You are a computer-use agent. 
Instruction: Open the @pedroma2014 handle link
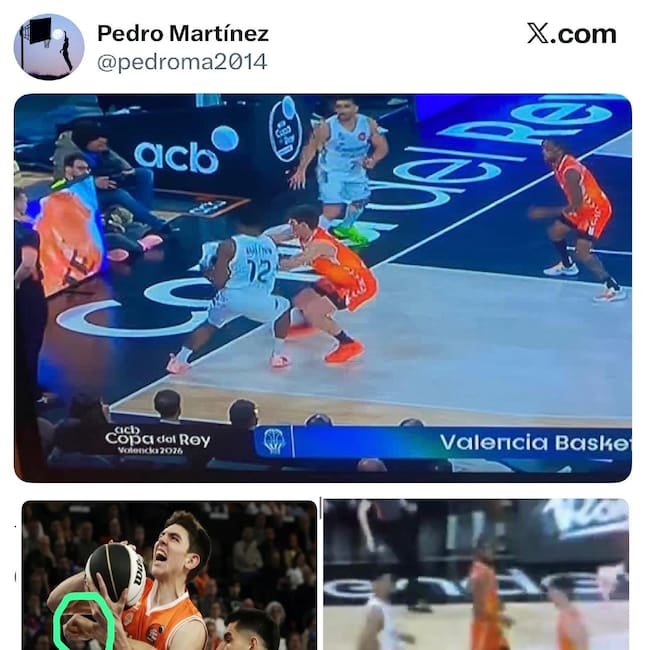click(x=182, y=62)
